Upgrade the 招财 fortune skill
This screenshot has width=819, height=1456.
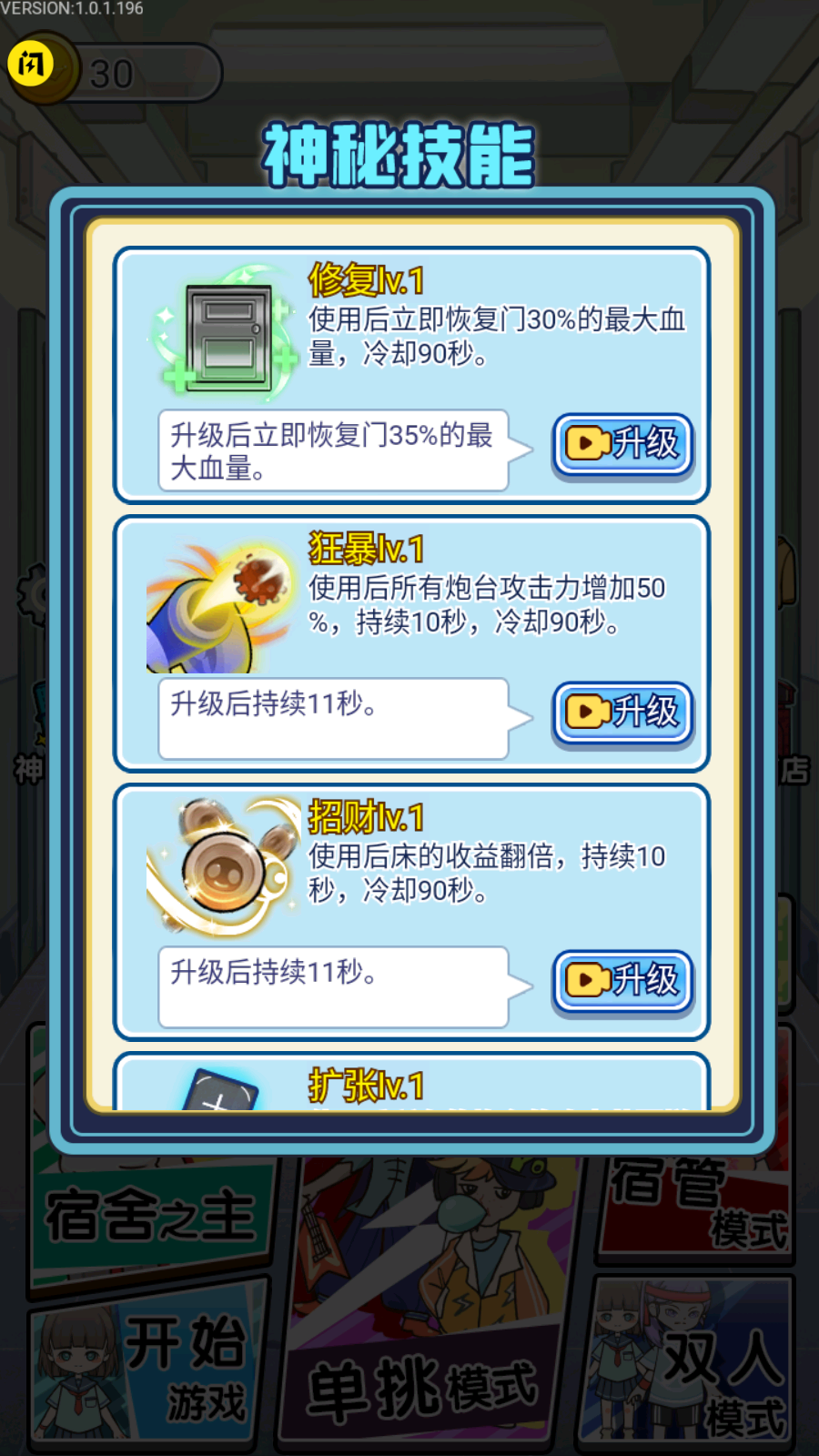(x=622, y=981)
